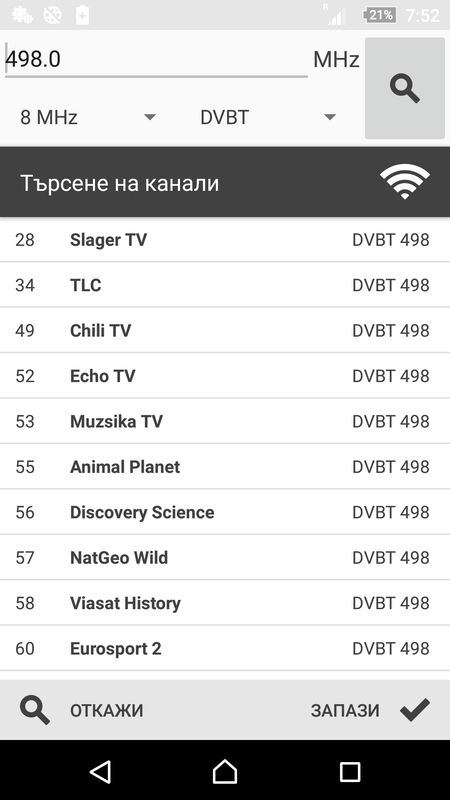
Task: Choose the TLC channel row
Action: [225, 285]
